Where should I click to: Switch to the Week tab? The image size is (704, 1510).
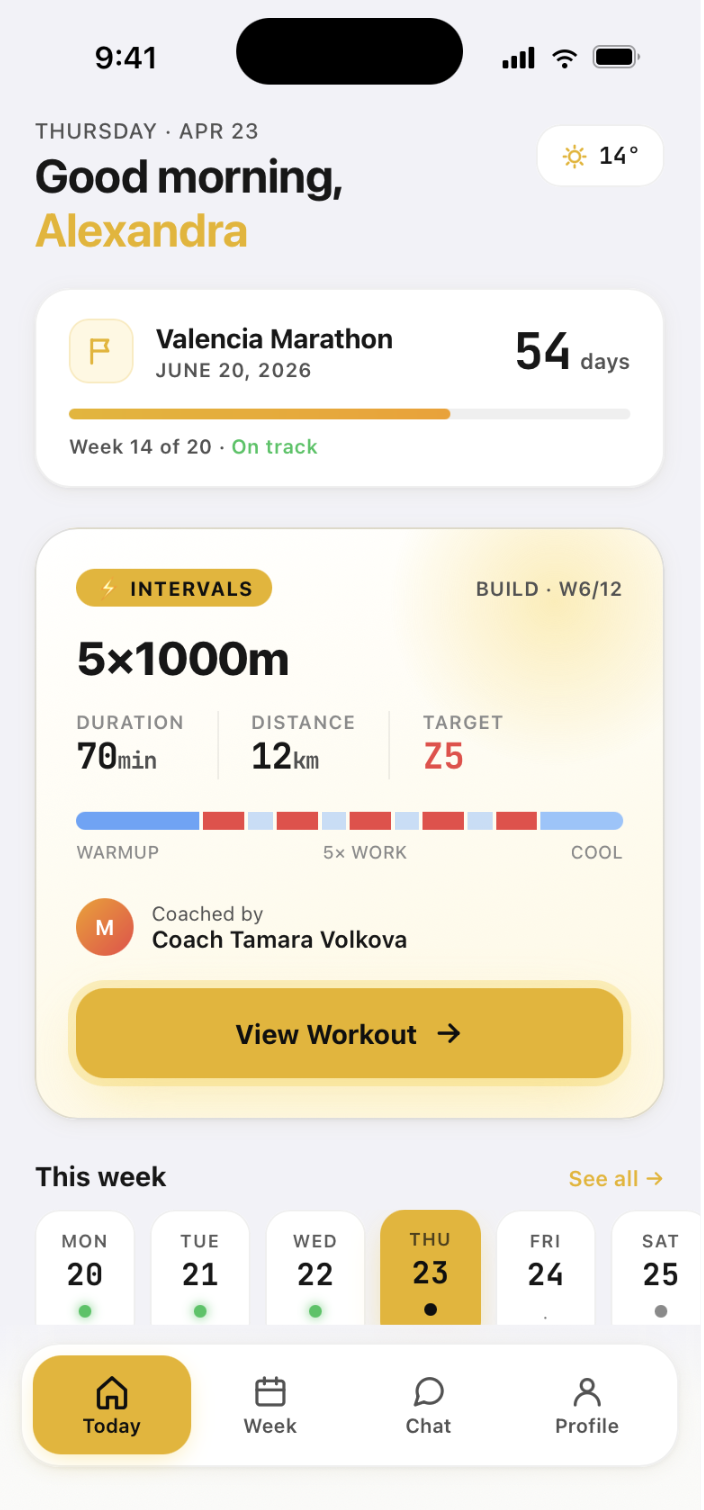(270, 1405)
